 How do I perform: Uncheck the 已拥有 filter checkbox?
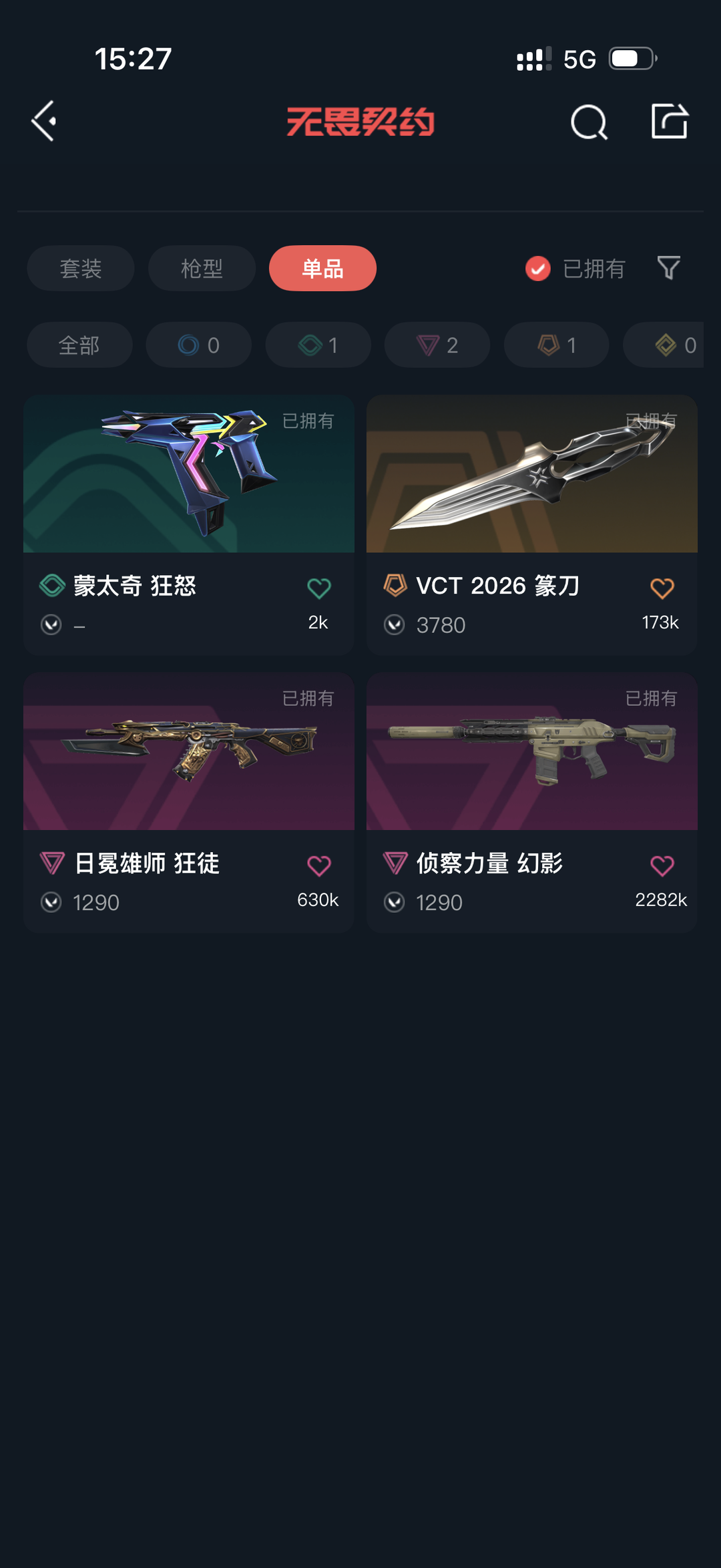pos(538,268)
